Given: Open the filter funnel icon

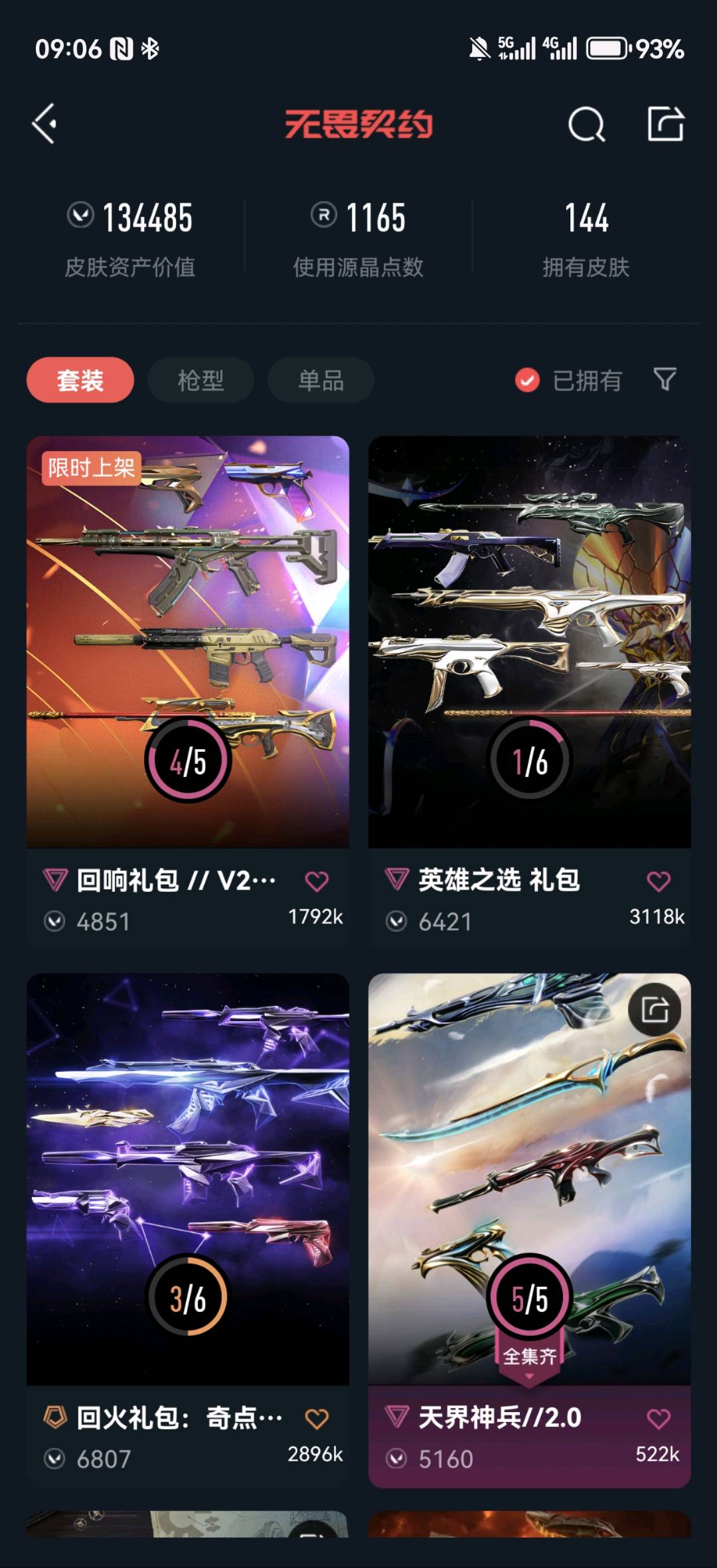Looking at the screenshot, I should (665, 380).
